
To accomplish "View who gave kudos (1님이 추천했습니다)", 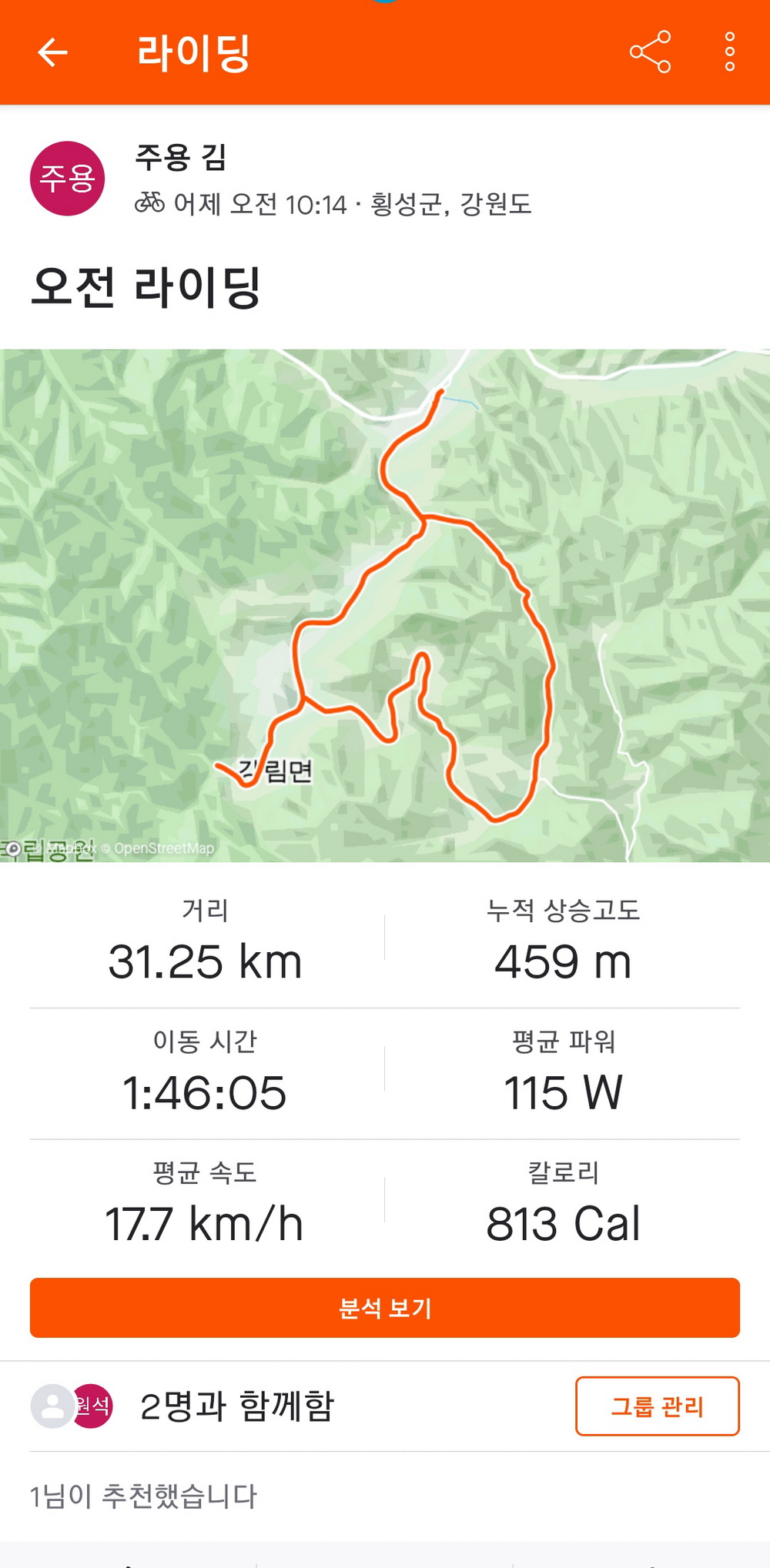I will pos(143,1496).
